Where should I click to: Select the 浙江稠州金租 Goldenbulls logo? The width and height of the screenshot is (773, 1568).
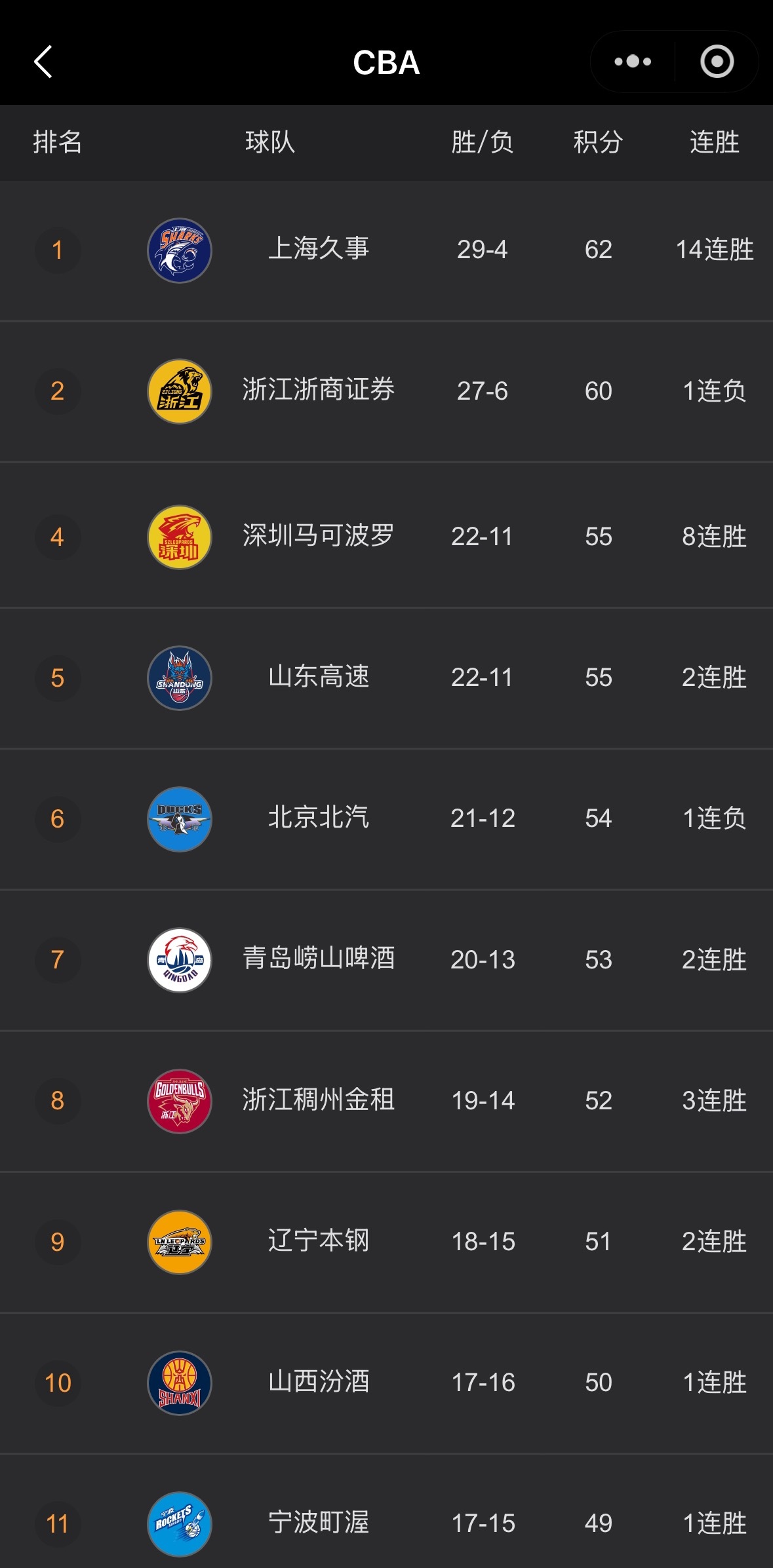[179, 1101]
